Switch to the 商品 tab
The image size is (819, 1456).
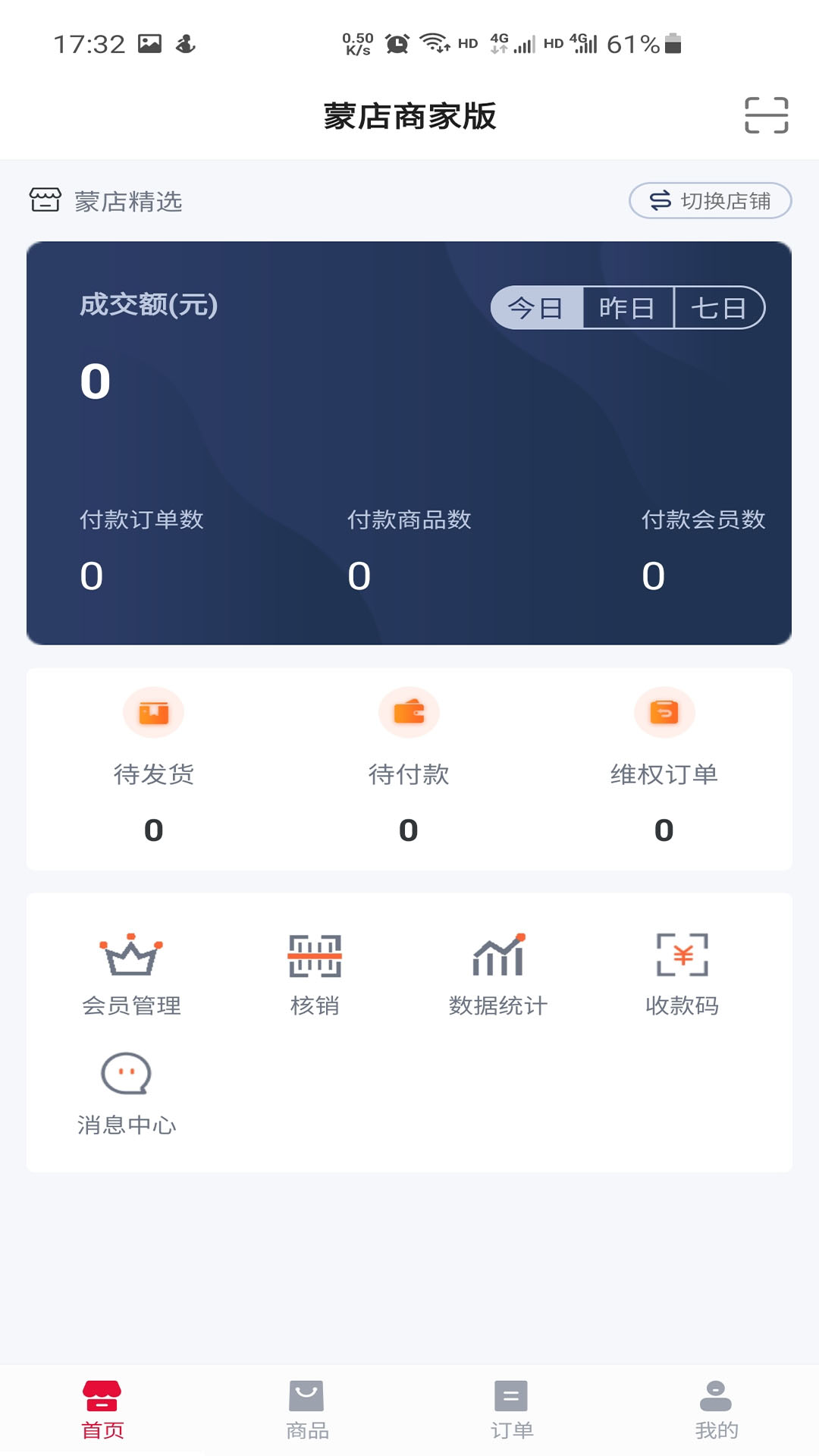pos(307,1410)
